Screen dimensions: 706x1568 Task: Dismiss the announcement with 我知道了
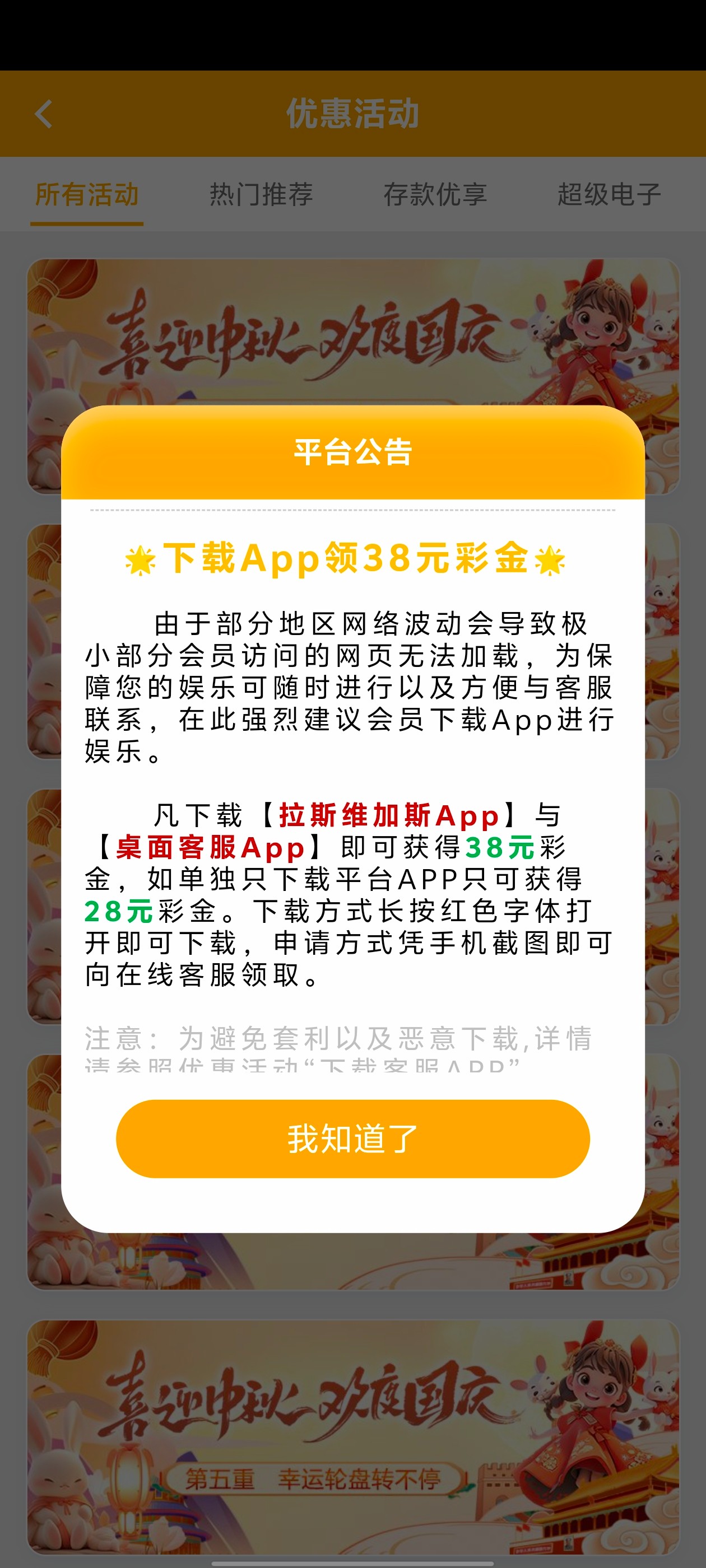click(x=352, y=1138)
